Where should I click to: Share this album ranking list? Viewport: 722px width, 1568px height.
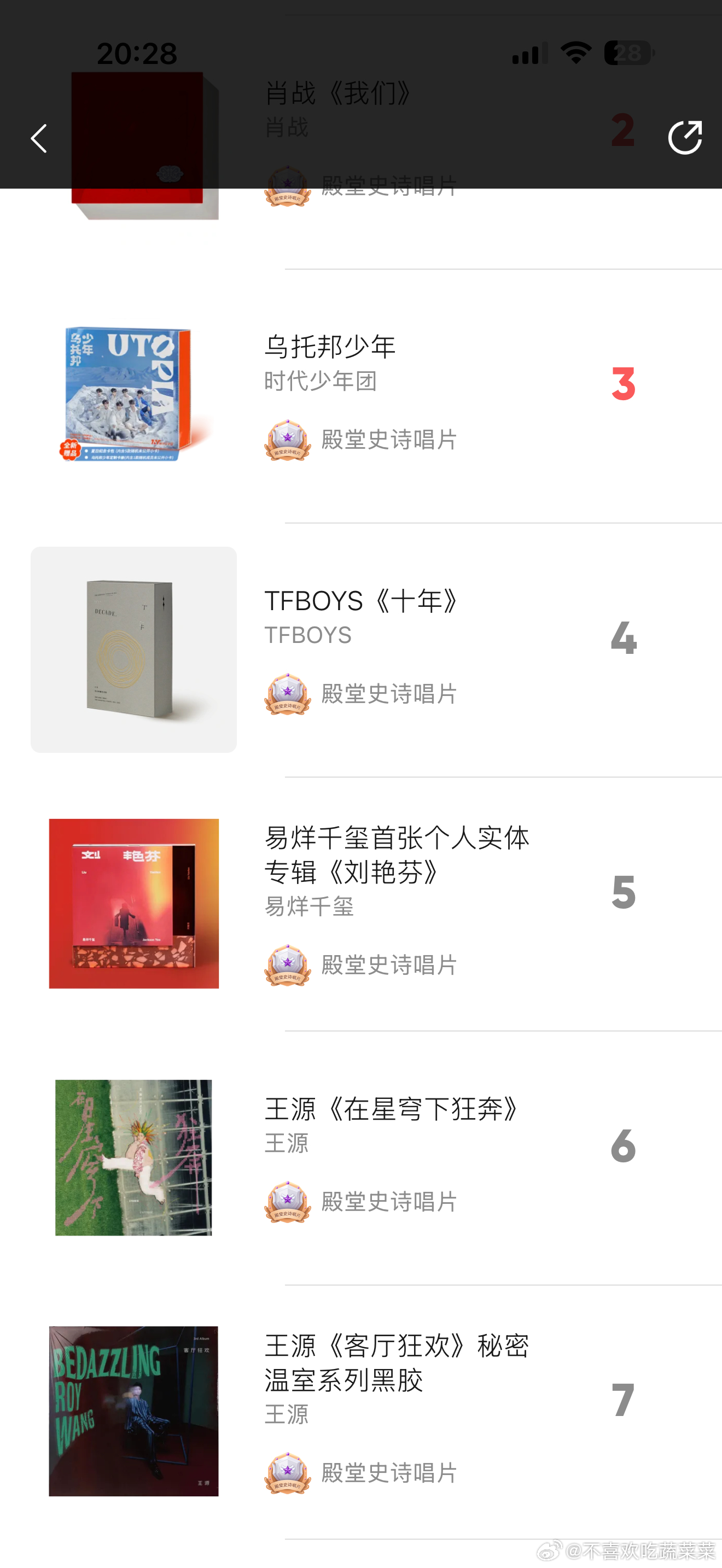(x=684, y=138)
